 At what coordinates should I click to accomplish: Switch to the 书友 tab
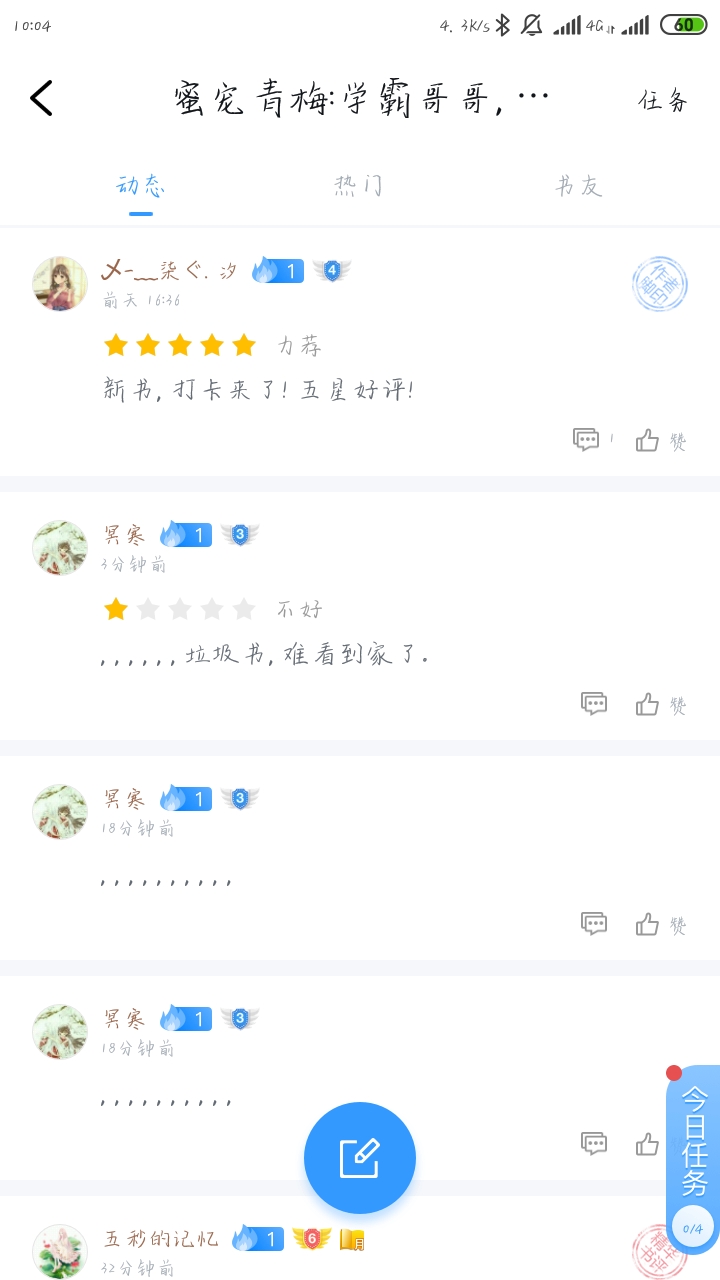[579, 186]
